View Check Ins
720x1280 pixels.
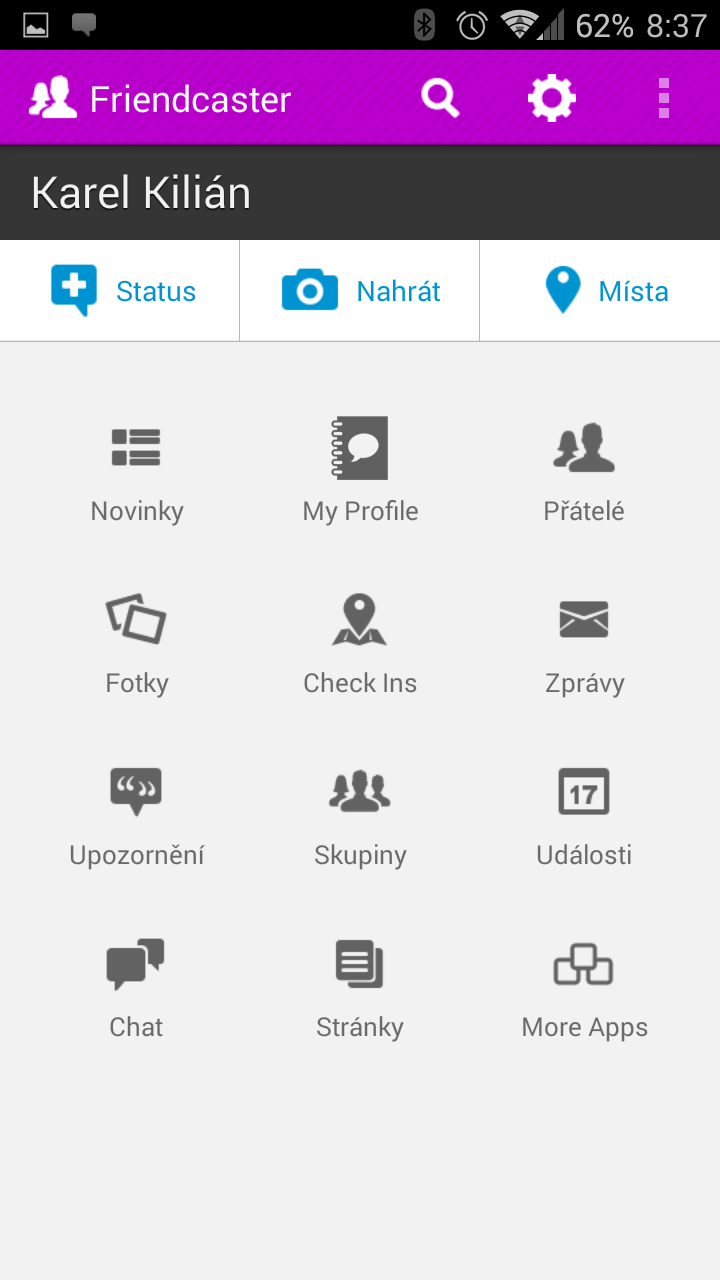[360, 643]
